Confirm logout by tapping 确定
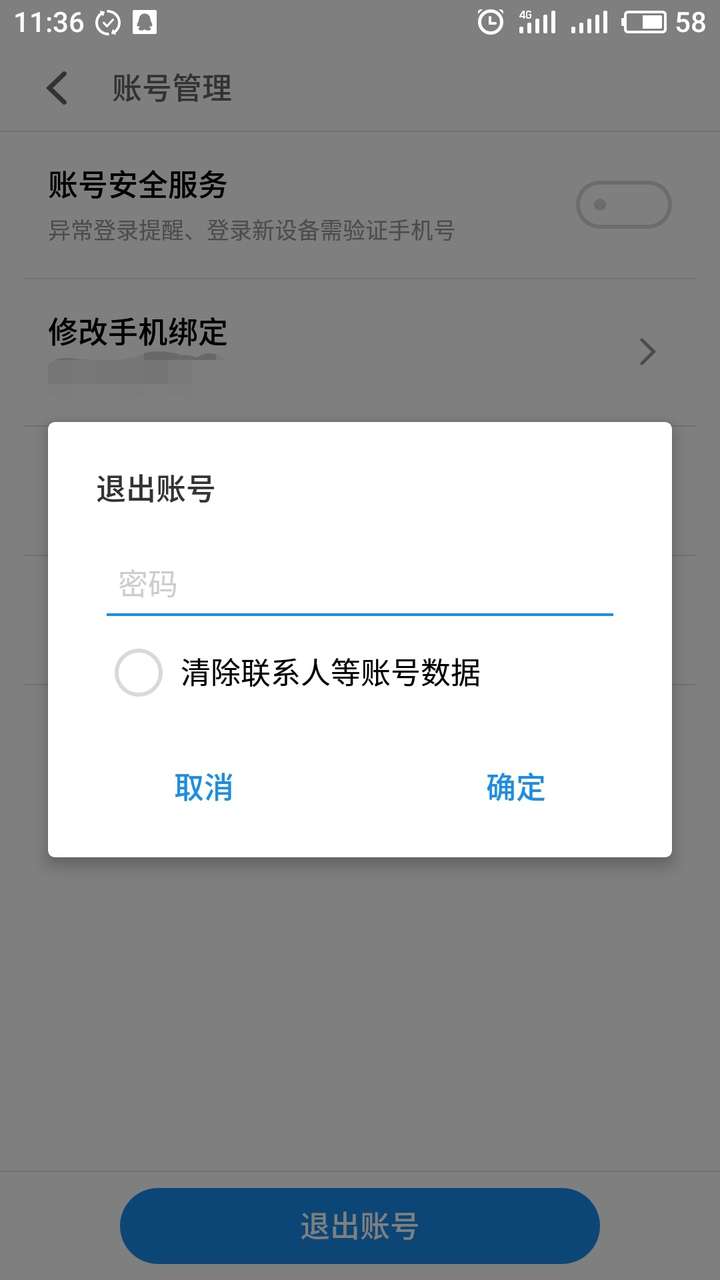Image resolution: width=720 pixels, height=1280 pixels. [x=515, y=788]
